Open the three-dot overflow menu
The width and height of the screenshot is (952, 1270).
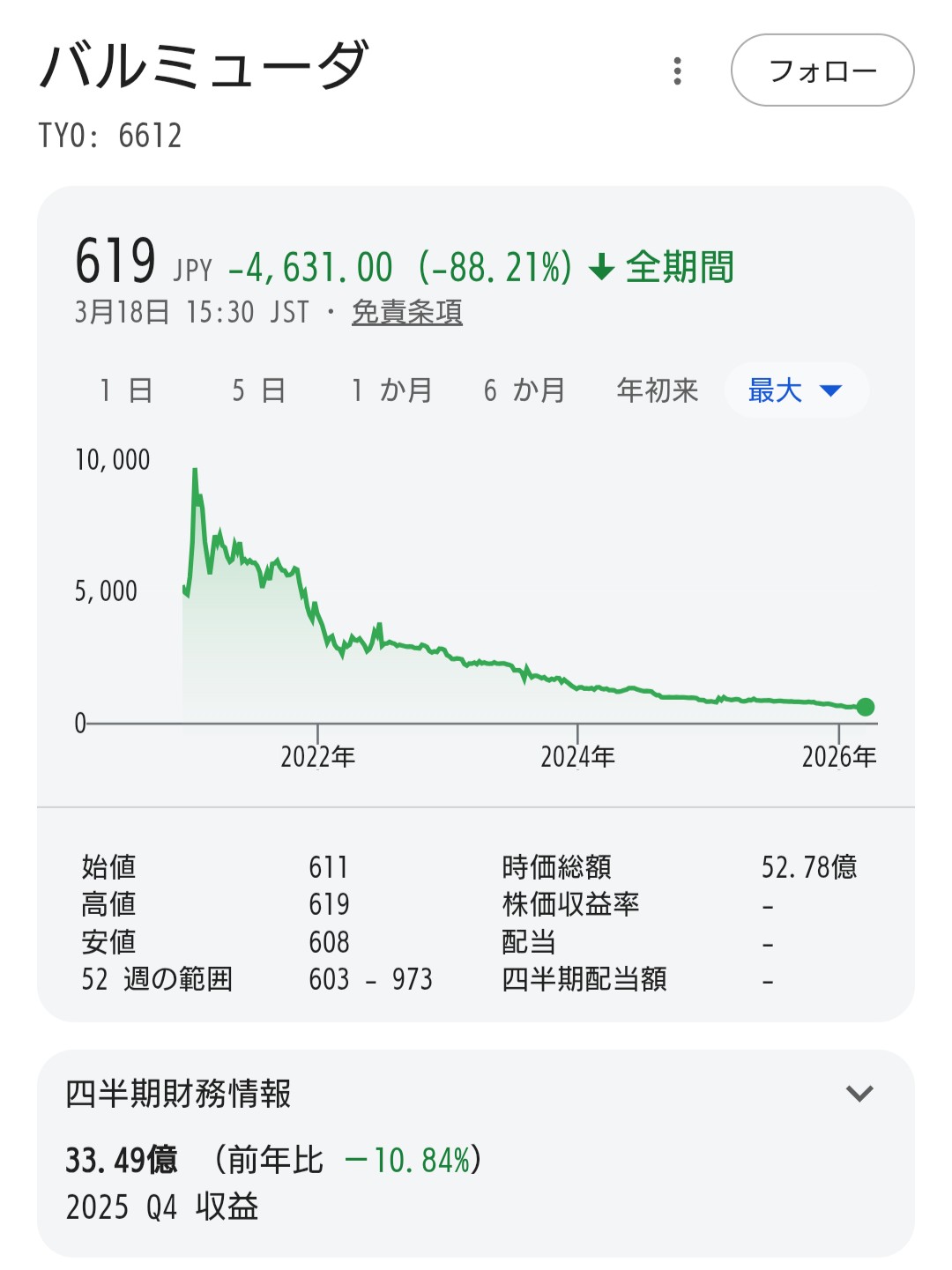point(677,71)
